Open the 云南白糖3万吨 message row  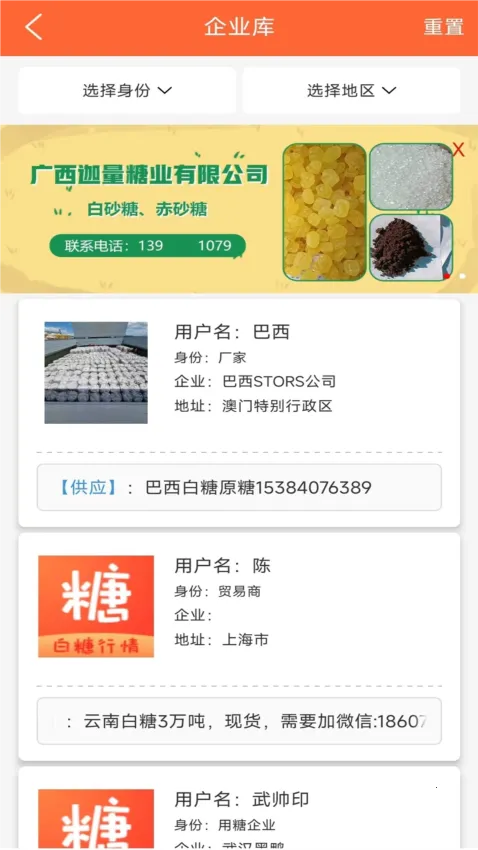coord(239,721)
